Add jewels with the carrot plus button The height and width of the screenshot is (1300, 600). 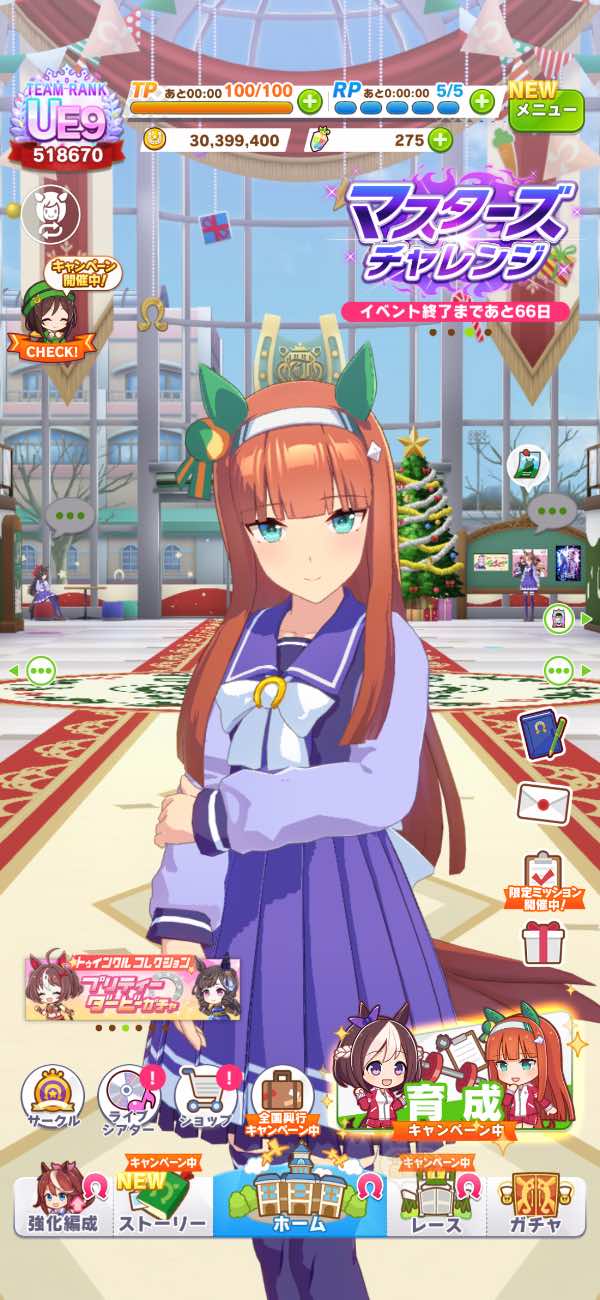coord(439,140)
